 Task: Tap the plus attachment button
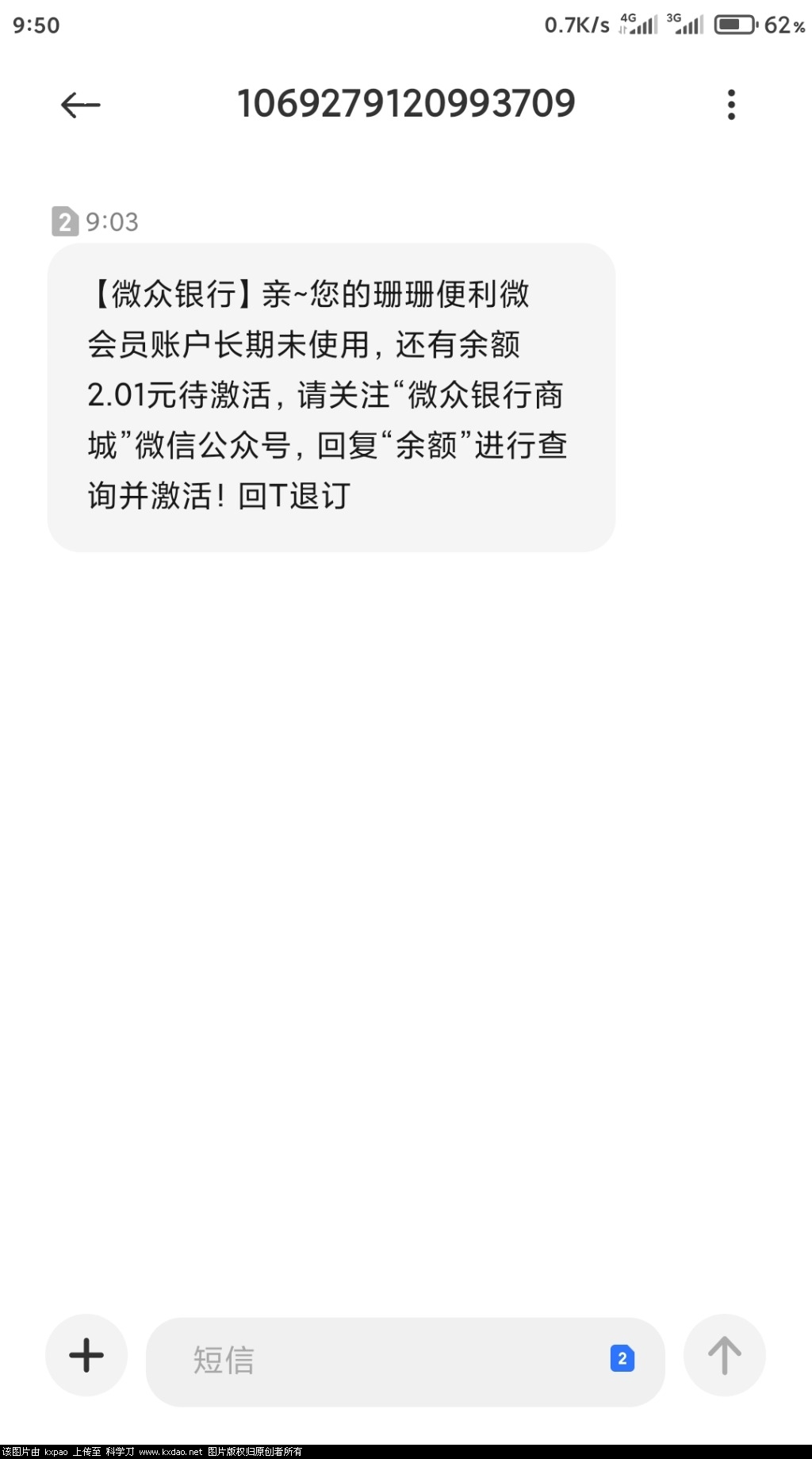86,1355
